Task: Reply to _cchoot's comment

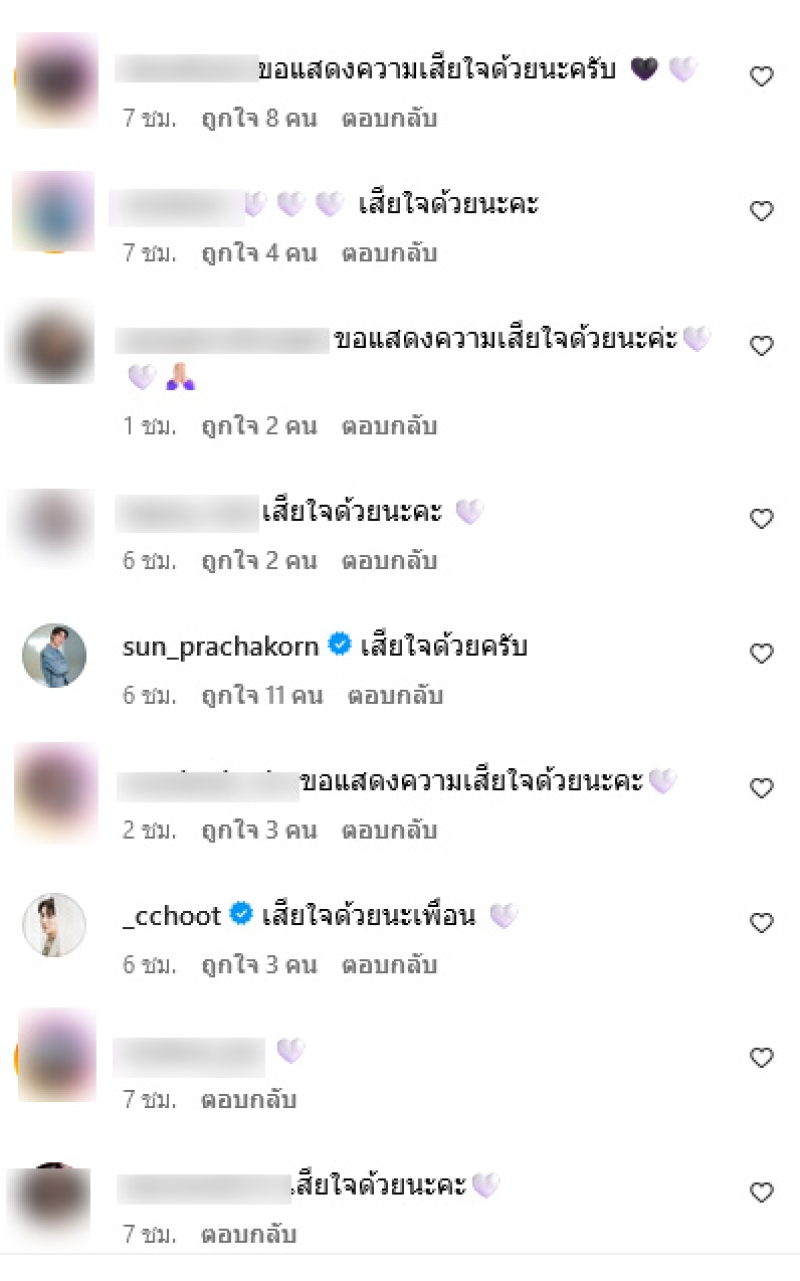Action: [389, 966]
